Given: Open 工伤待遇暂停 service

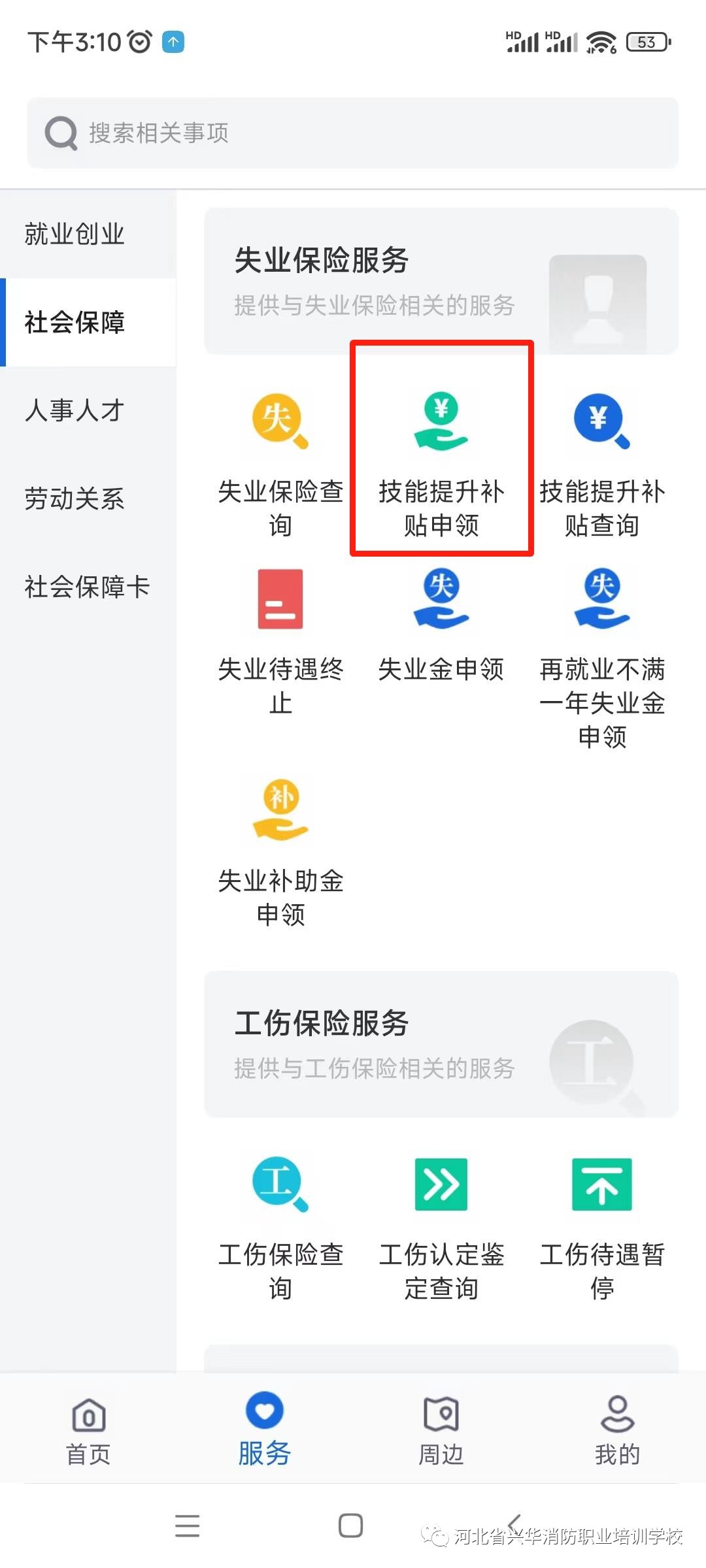Looking at the screenshot, I should pos(601,1225).
